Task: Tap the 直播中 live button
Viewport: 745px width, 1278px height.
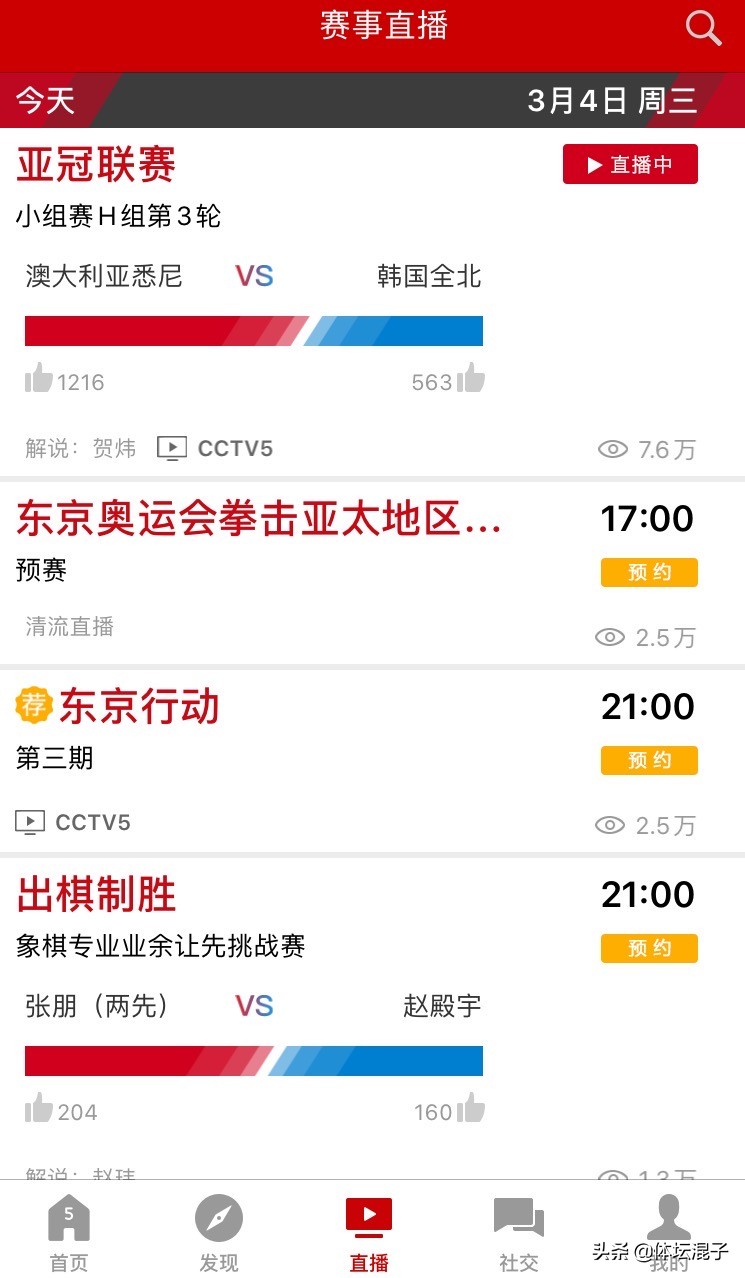Action: click(x=630, y=165)
